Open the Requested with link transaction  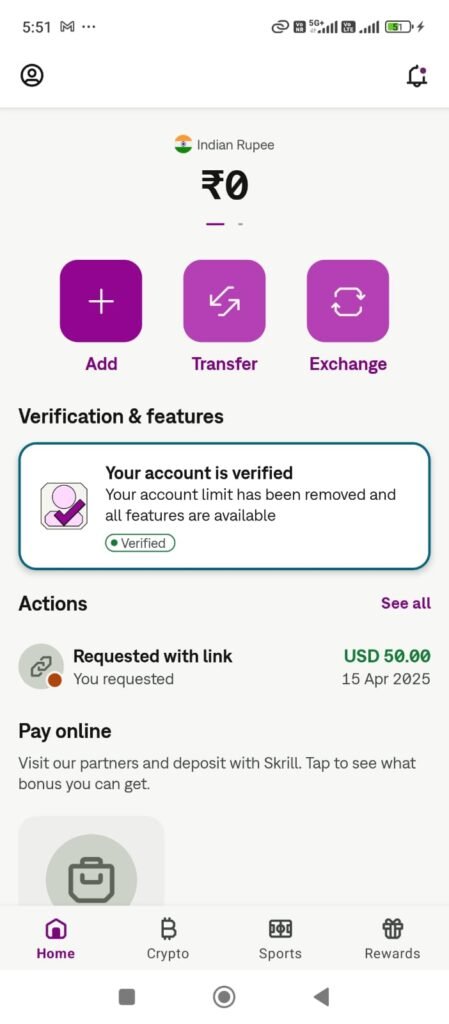(x=224, y=667)
